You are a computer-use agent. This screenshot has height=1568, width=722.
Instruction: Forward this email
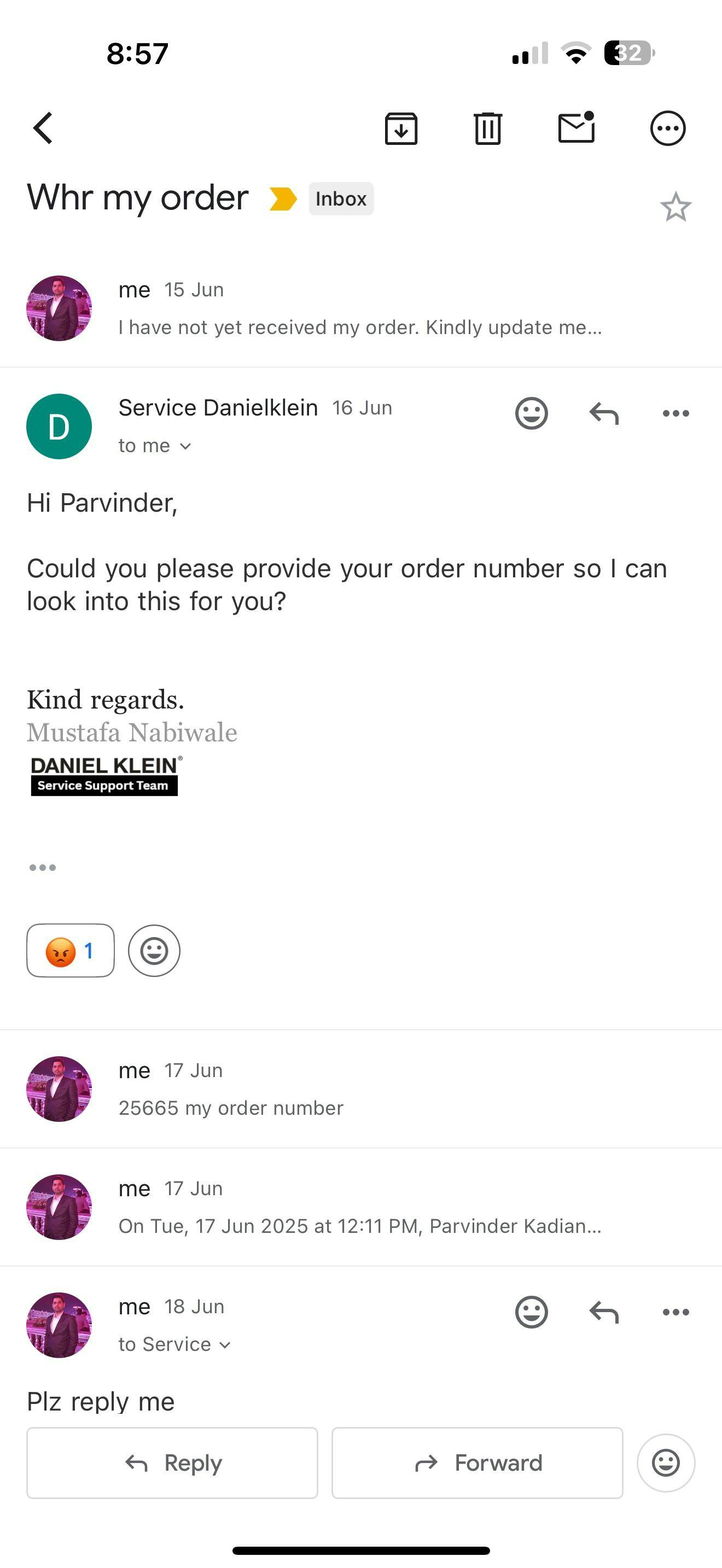tap(478, 1462)
